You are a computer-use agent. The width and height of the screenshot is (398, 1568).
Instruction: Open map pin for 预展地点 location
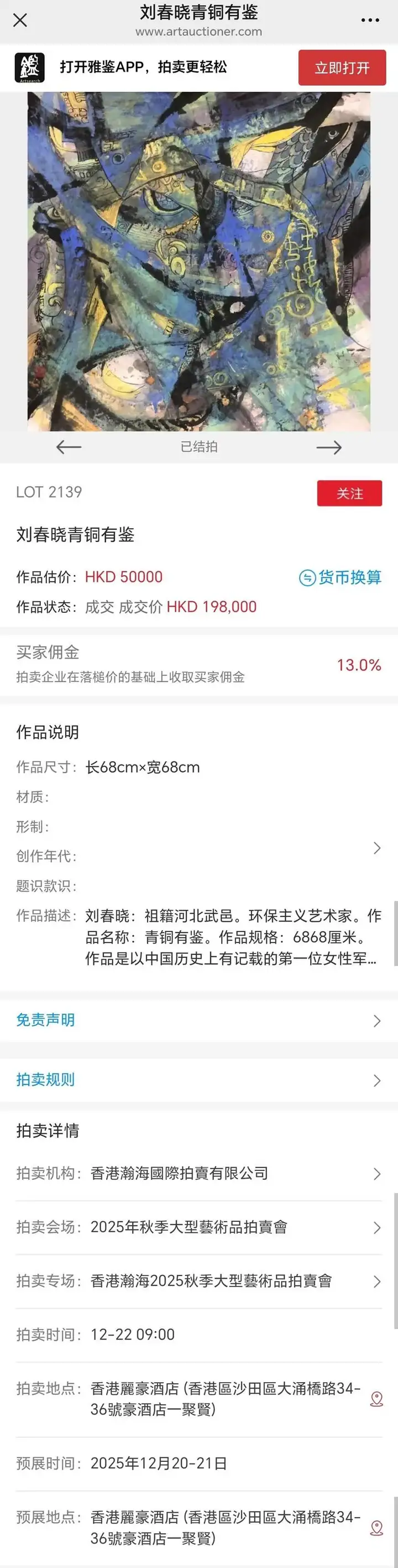pos(376,1528)
